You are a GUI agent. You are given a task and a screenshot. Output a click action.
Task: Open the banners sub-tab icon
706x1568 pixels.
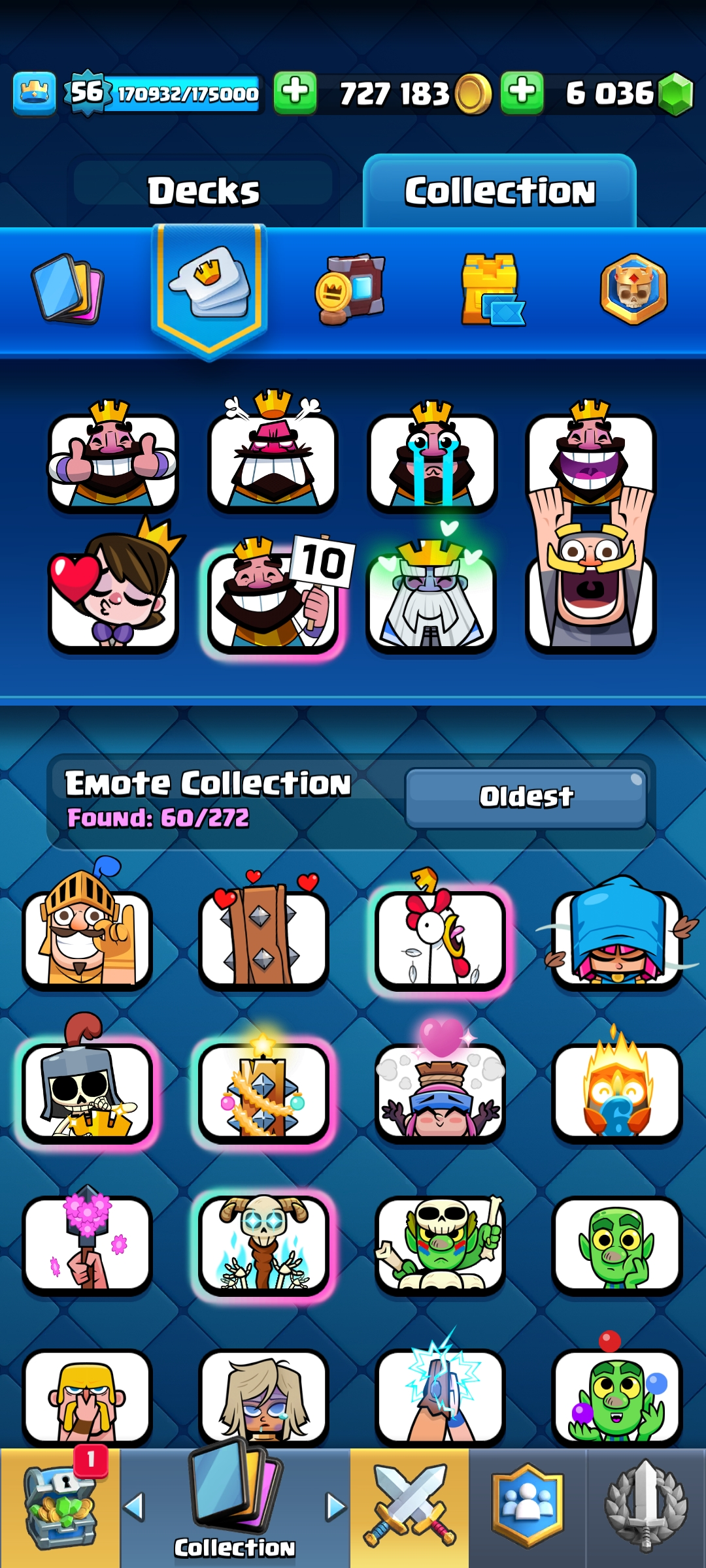pos(350,289)
